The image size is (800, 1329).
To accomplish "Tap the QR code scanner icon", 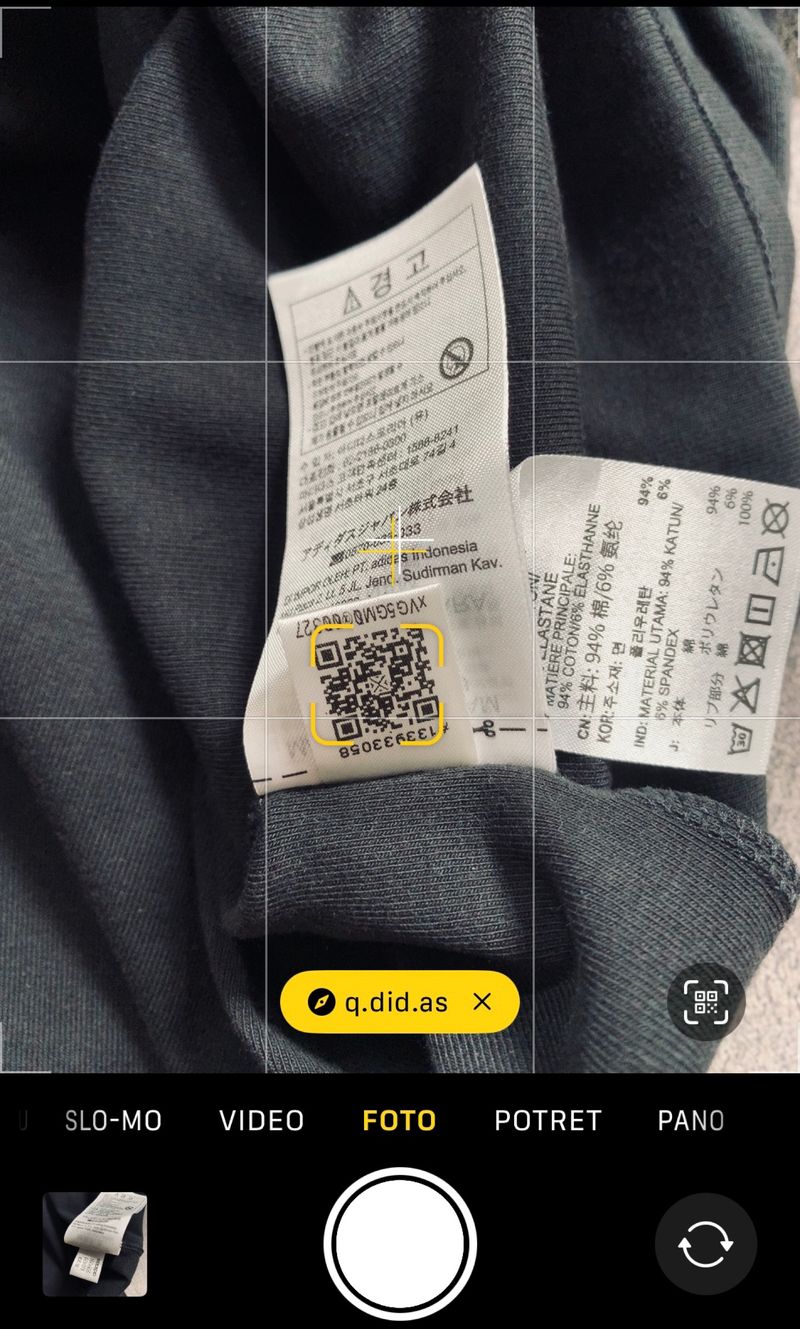I will (x=706, y=1002).
